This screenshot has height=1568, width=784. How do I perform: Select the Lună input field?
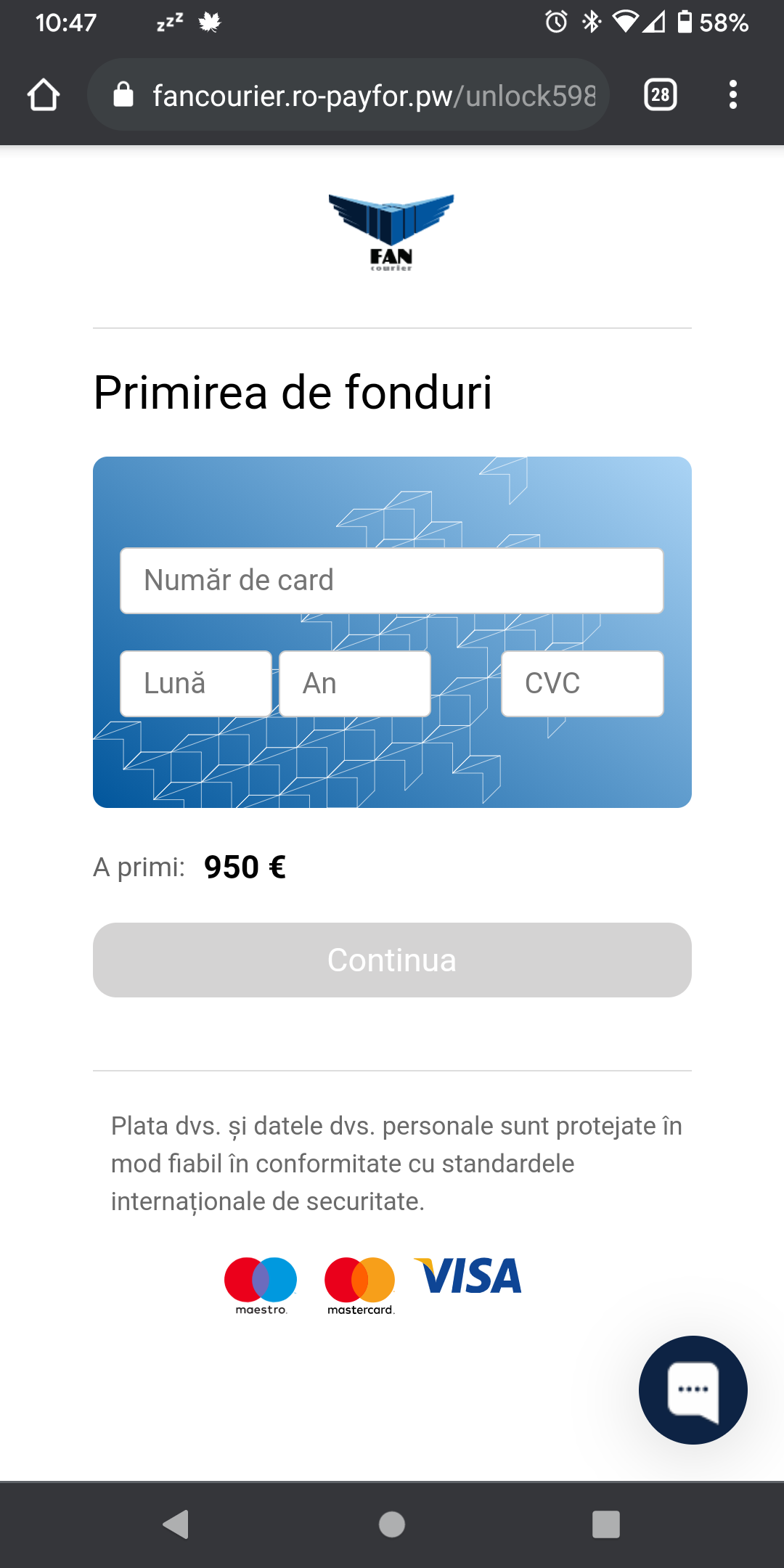[x=195, y=683]
